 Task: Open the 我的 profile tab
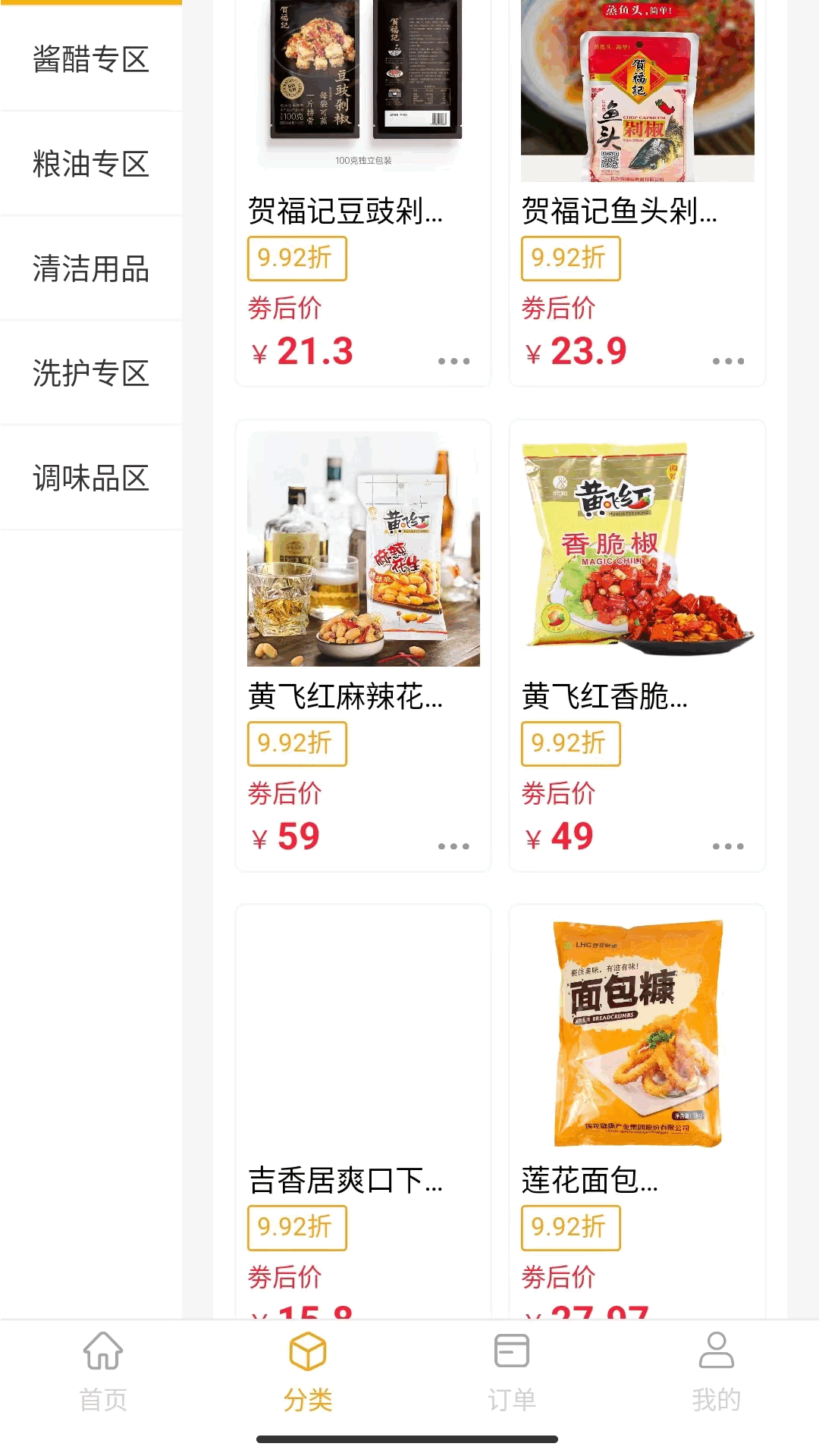tap(716, 1371)
